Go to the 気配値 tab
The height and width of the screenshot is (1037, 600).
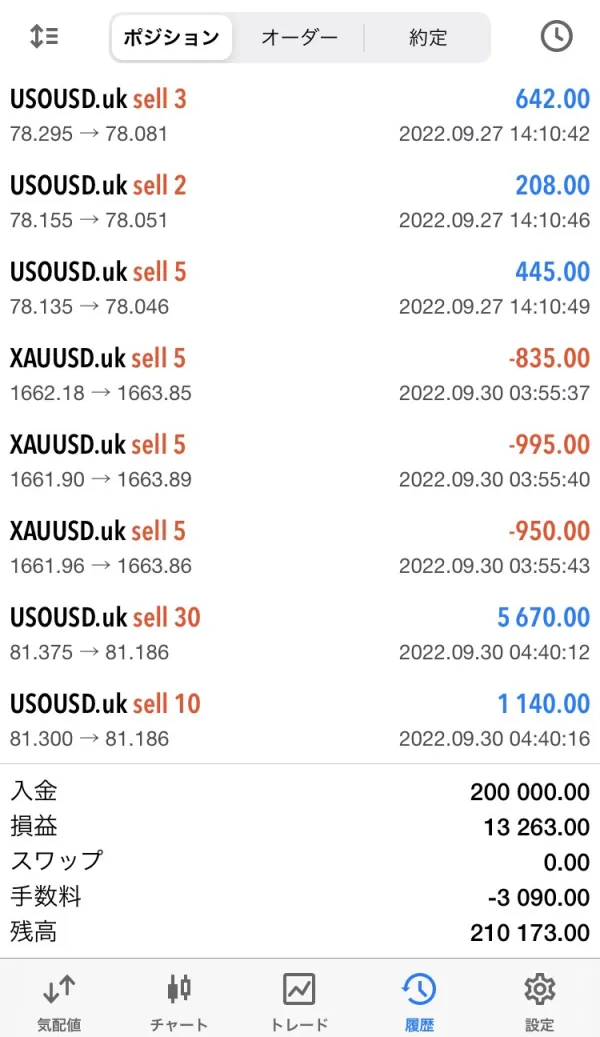[x=59, y=1002]
